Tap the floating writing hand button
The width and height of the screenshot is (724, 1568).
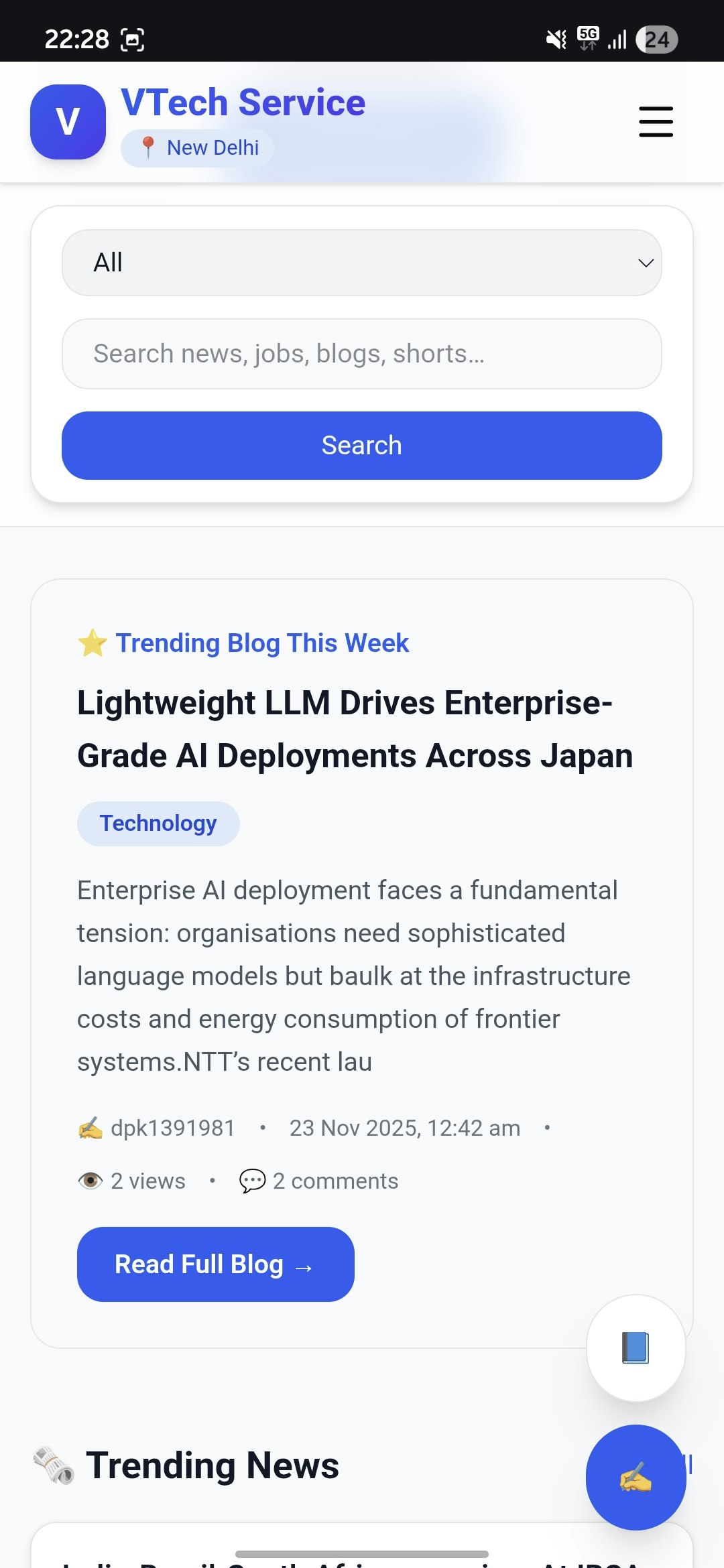(636, 1477)
